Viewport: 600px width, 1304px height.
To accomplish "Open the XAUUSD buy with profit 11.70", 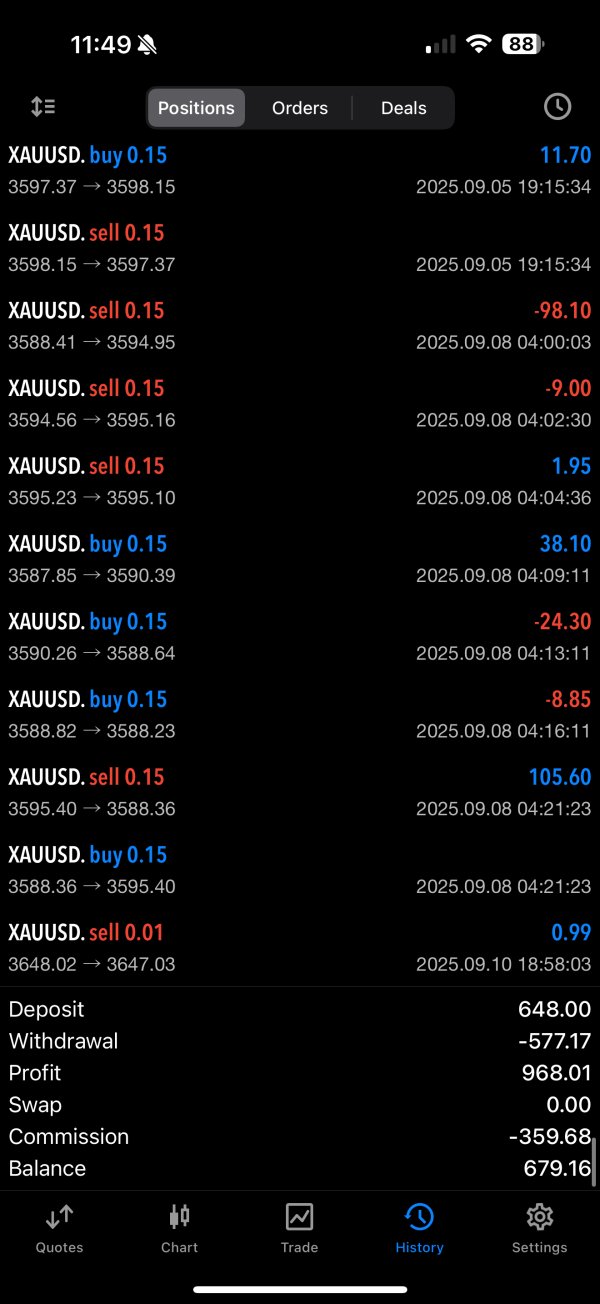I will point(300,171).
